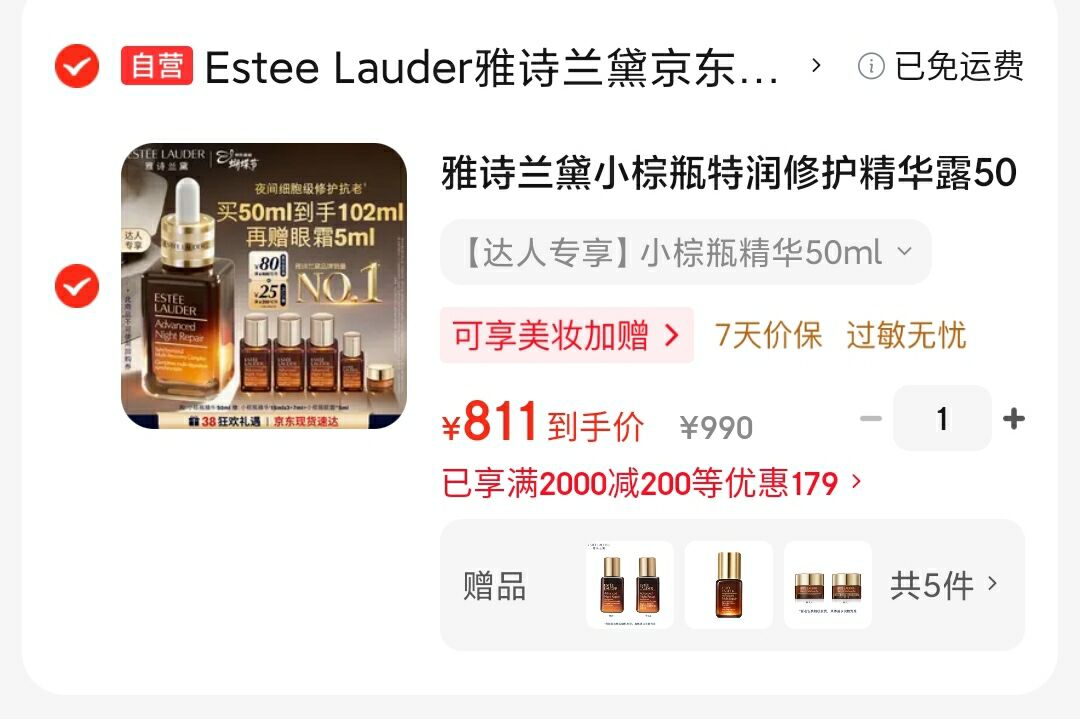Image resolution: width=1080 pixels, height=719 pixels.
Task: Decrease quantity with the minus button
Action: [870, 418]
